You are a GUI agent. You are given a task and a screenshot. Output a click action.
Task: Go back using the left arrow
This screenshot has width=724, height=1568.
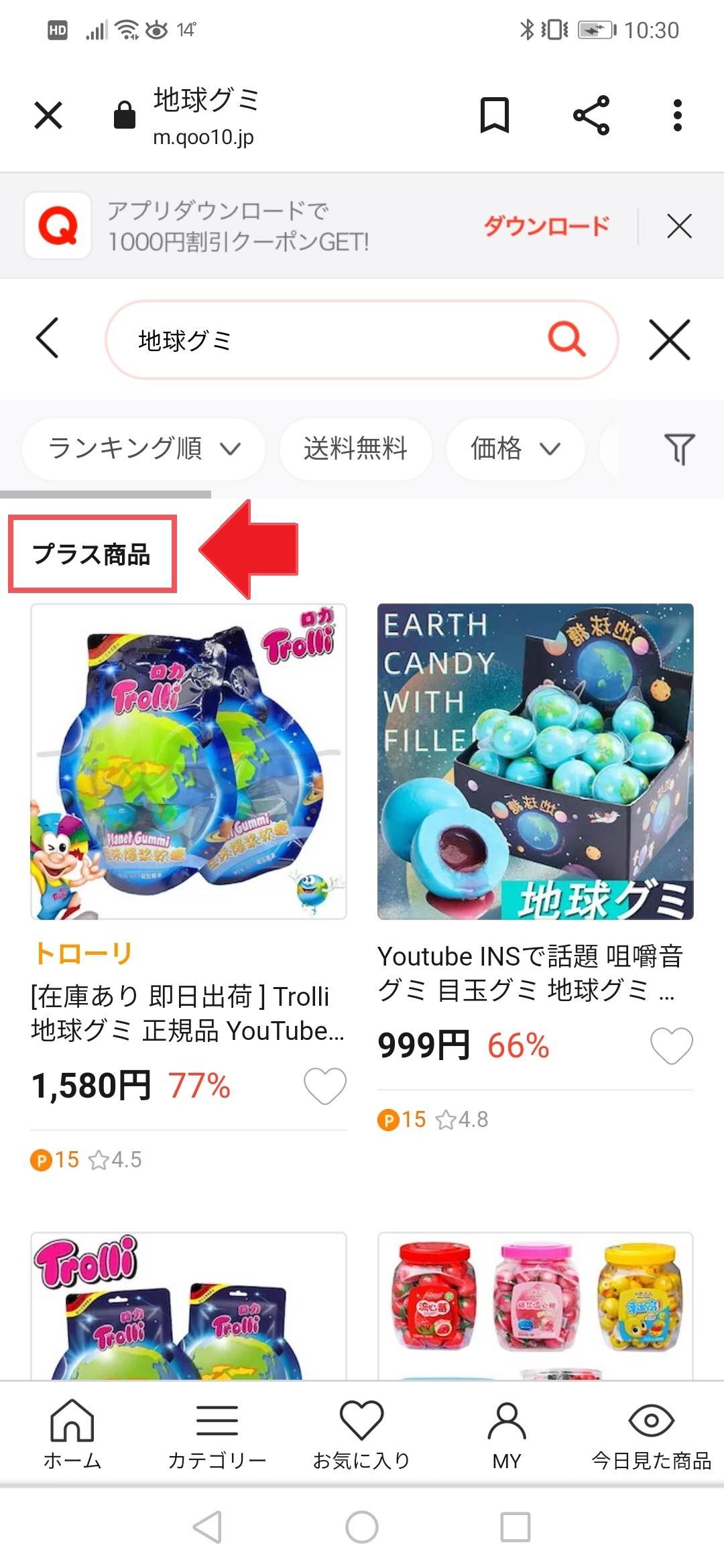[x=47, y=338]
